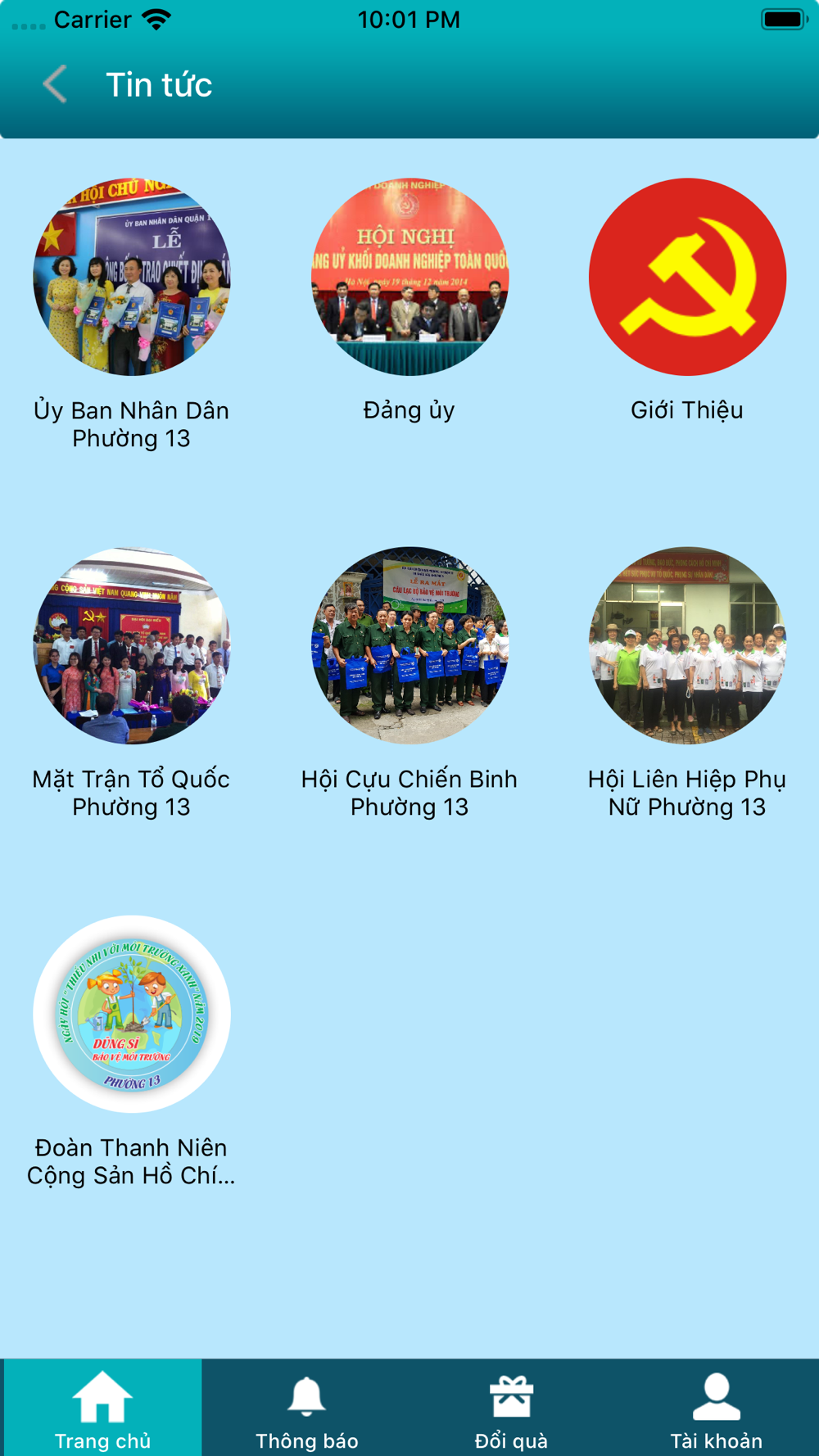Open the Tài khoản tab
Viewport: 819px width, 1456px height.
tap(717, 1409)
